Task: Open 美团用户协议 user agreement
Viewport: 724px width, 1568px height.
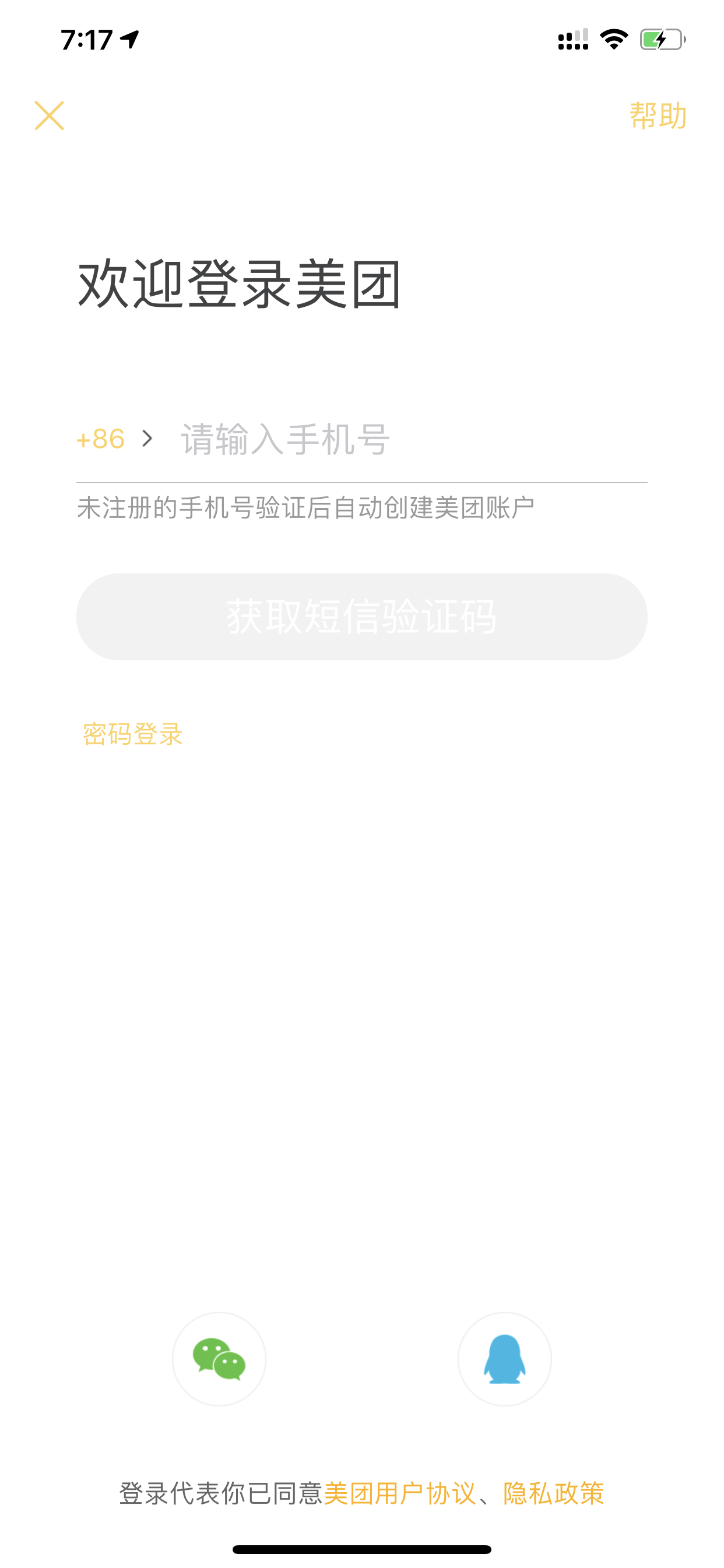Action: [400, 1493]
